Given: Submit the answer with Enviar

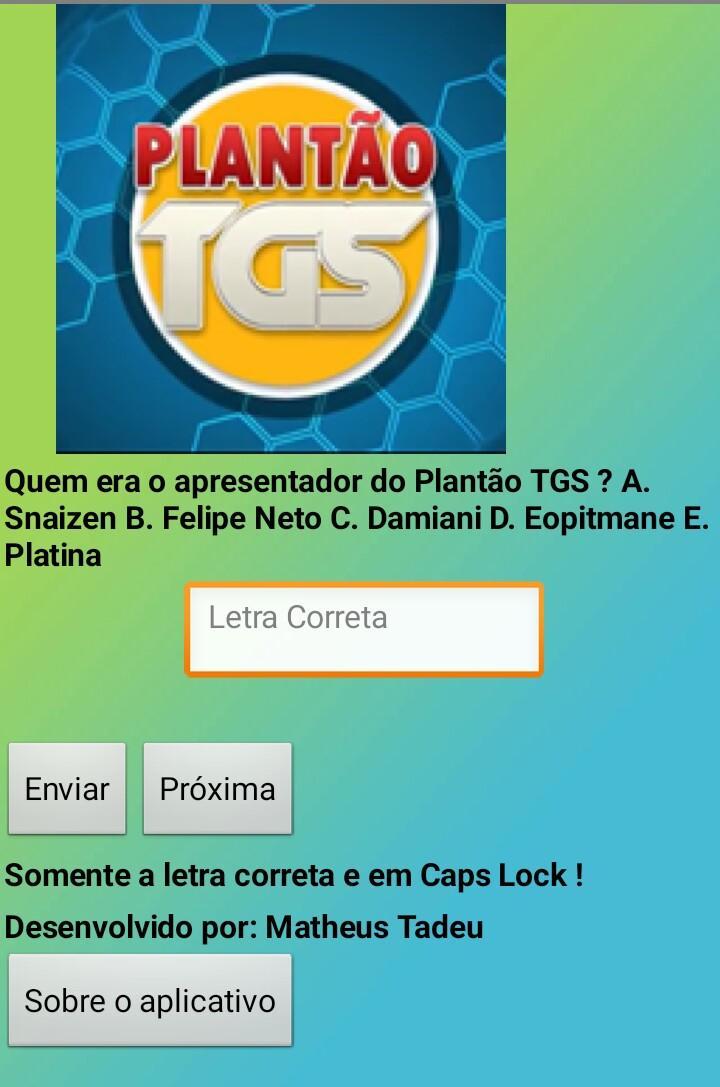Looking at the screenshot, I should (x=67, y=789).
